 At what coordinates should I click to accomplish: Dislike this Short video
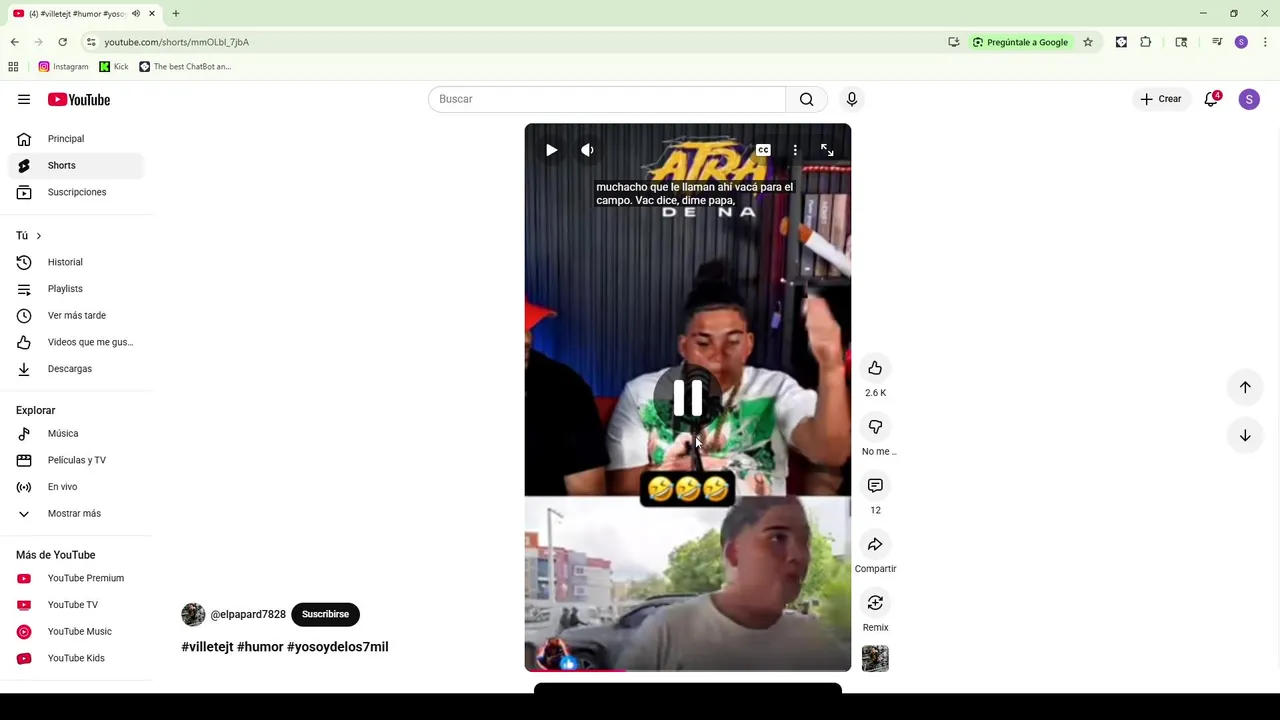875,427
